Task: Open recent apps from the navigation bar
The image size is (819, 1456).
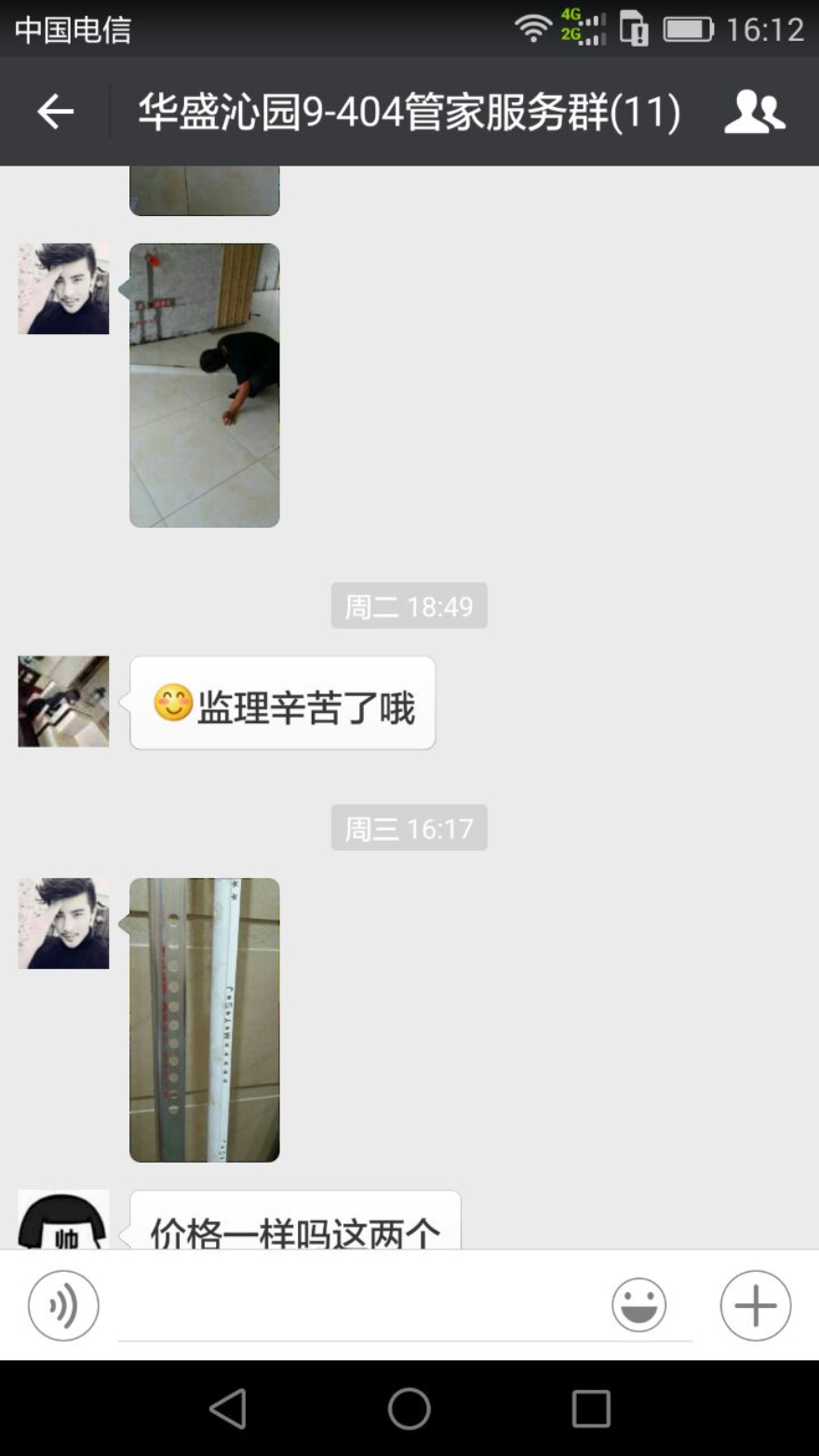Action: tap(590, 1409)
